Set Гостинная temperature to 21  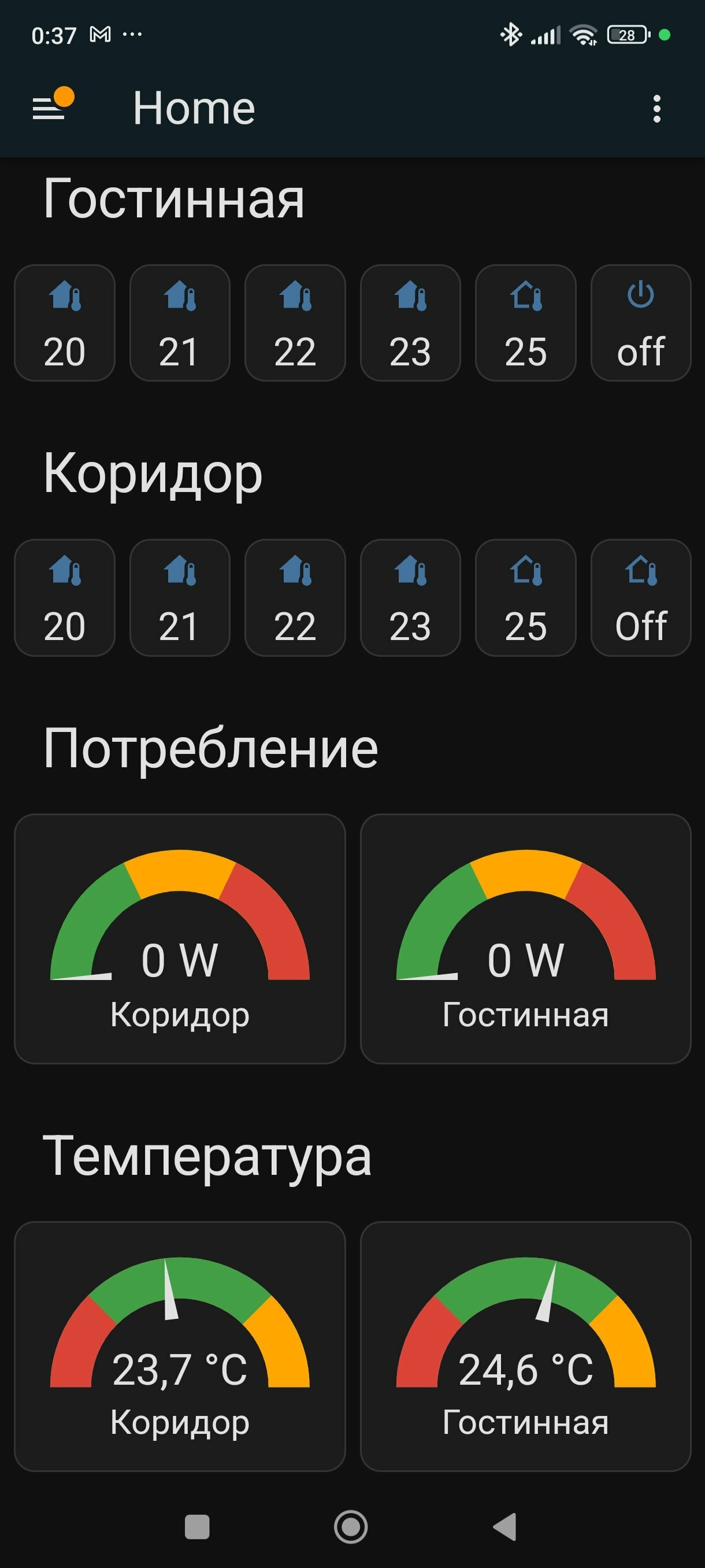pos(180,323)
